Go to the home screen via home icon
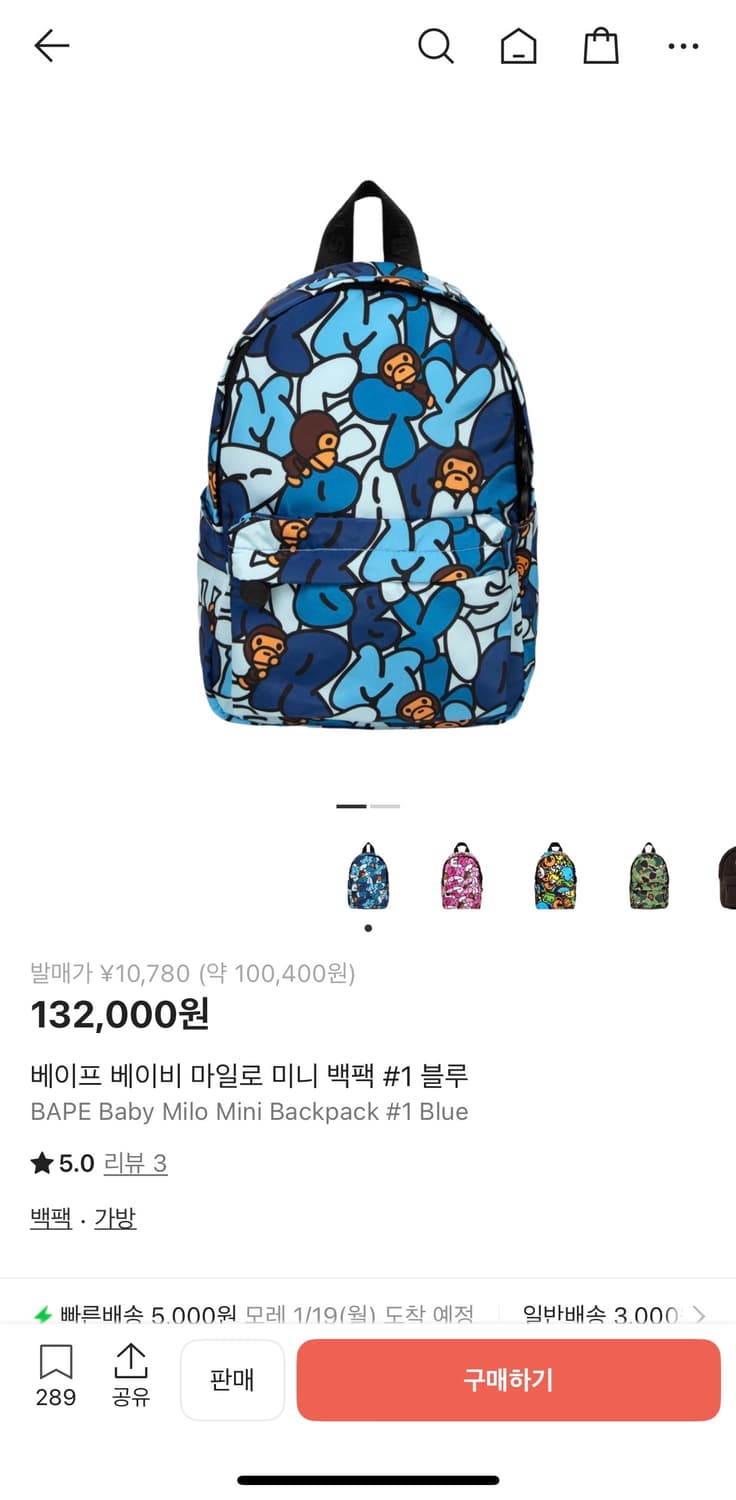736x1500 pixels. click(x=518, y=45)
